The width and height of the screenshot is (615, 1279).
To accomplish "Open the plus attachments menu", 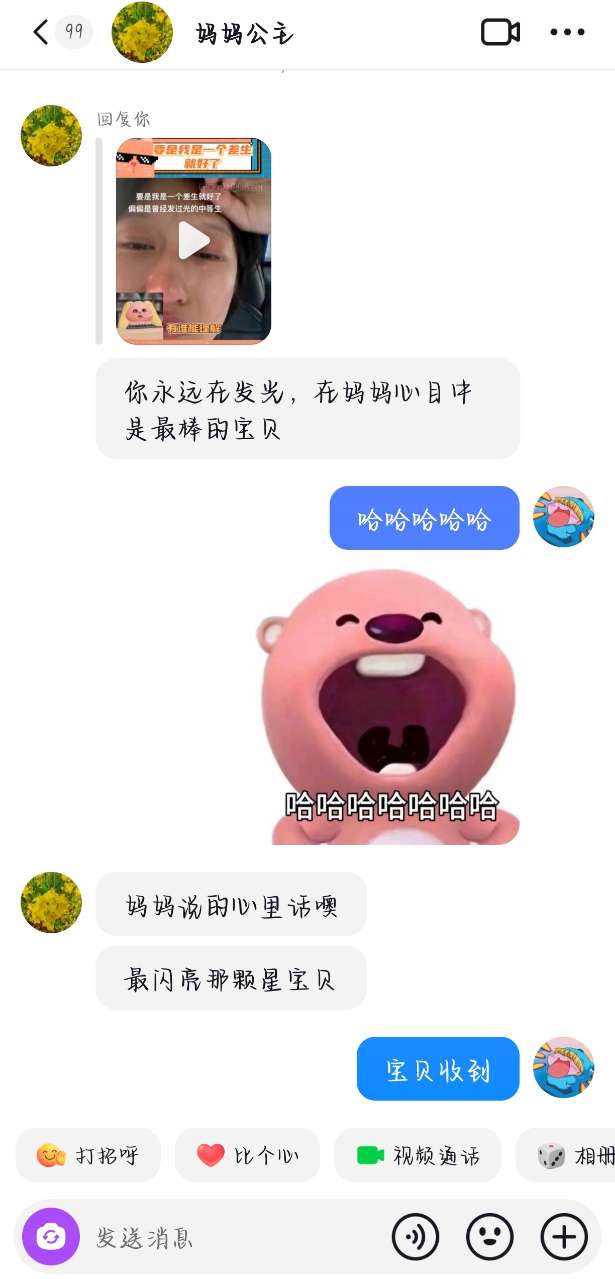I will point(564,1238).
